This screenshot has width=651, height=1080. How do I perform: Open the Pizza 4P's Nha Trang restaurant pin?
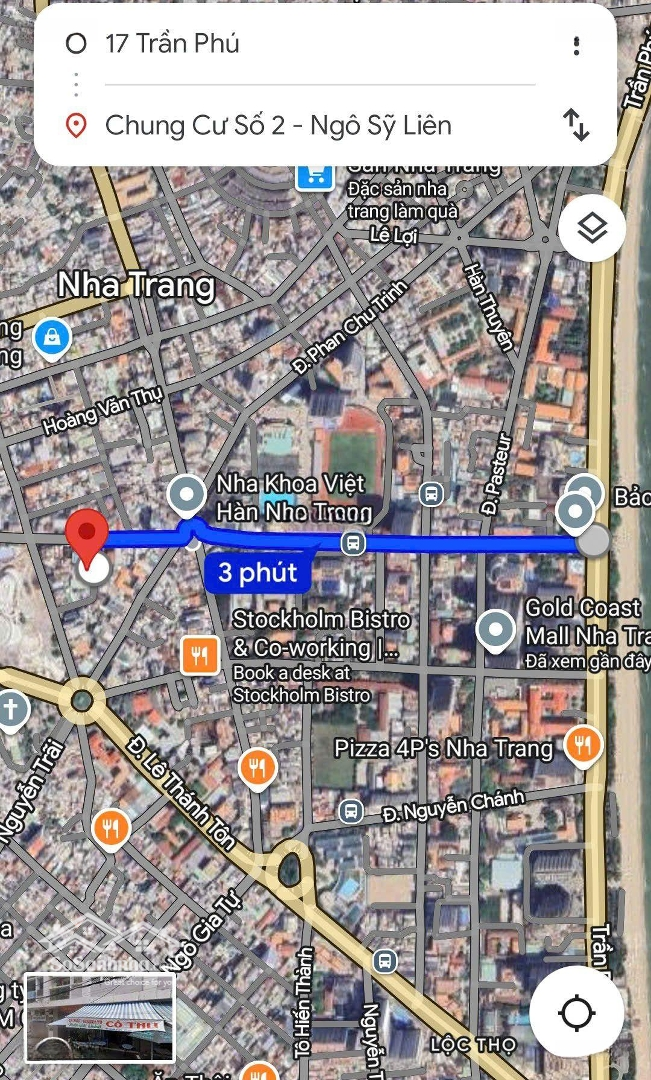(x=582, y=743)
